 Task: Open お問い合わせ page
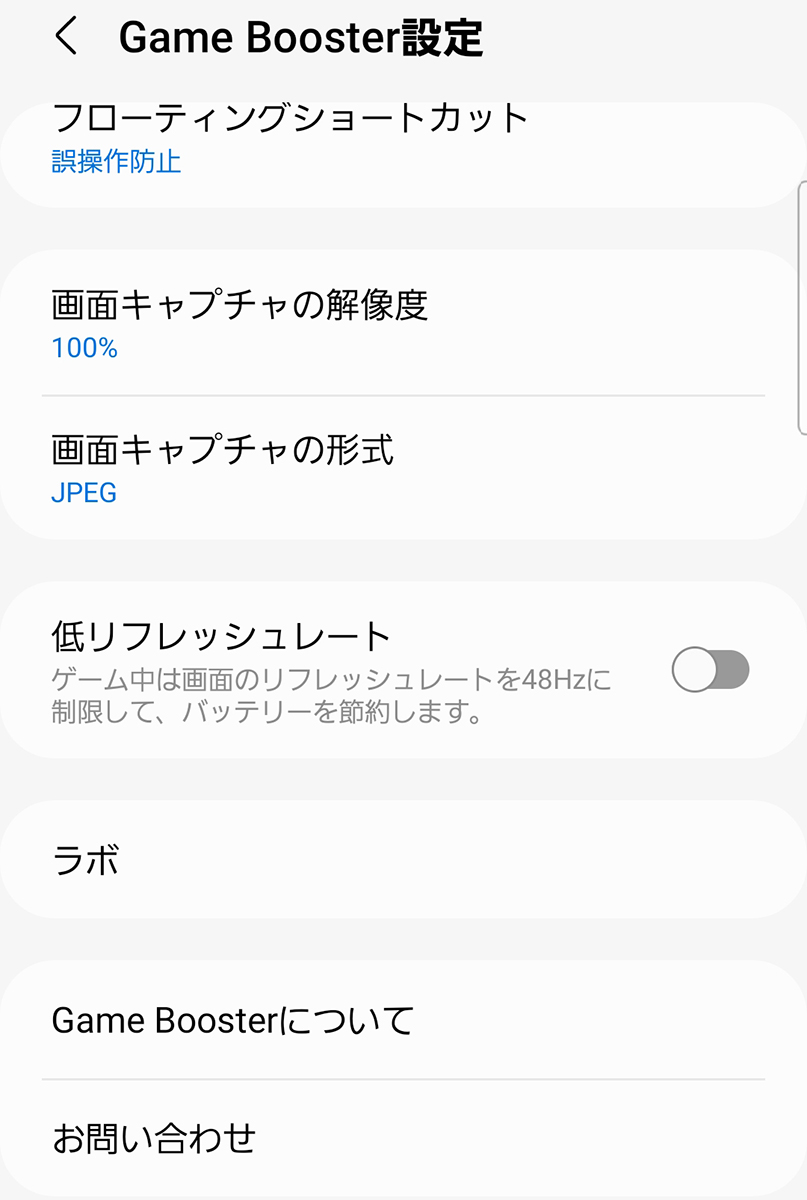pyautogui.click(x=155, y=1138)
